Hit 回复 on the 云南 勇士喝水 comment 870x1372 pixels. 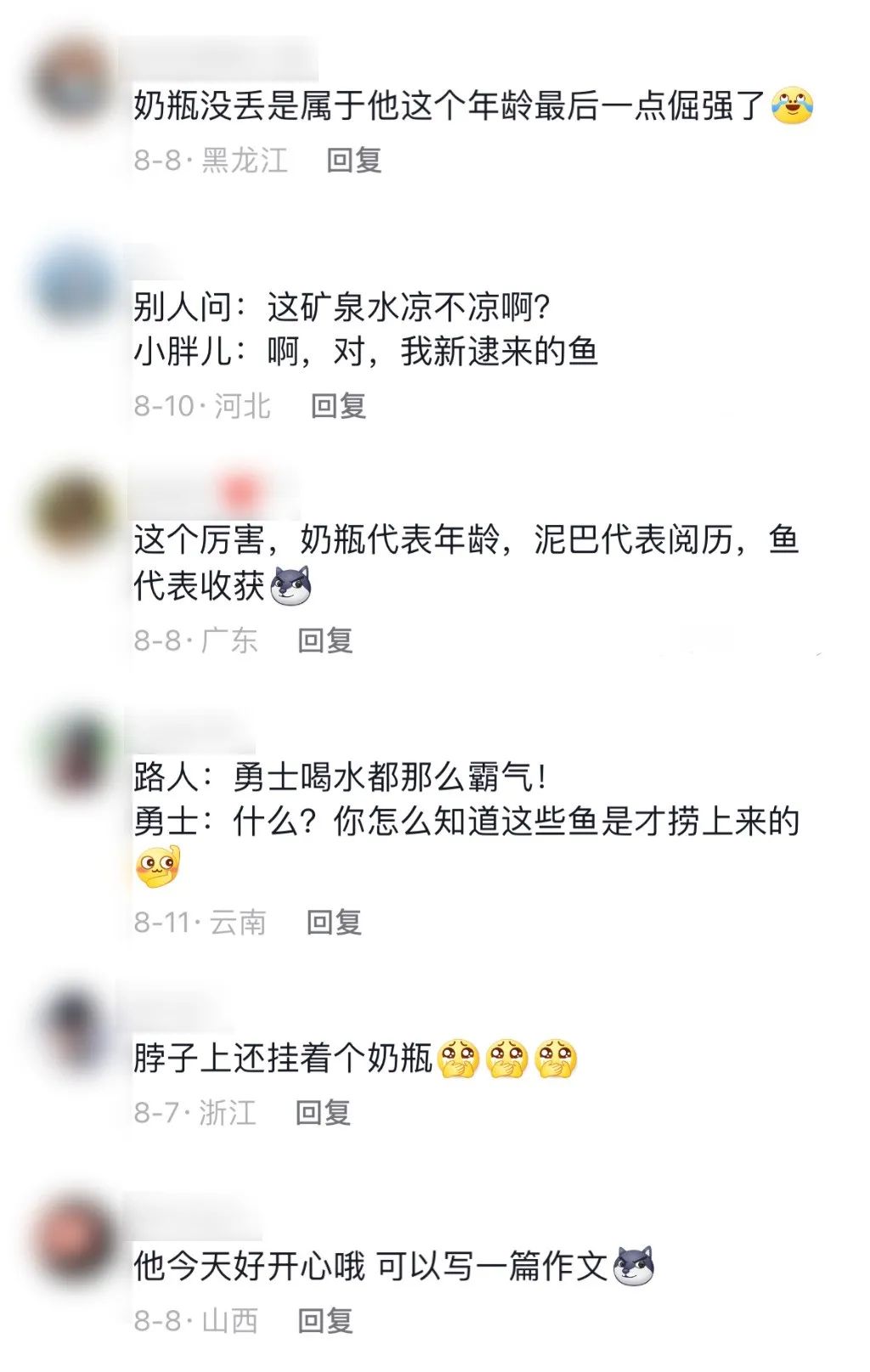(x=334, y=922)
